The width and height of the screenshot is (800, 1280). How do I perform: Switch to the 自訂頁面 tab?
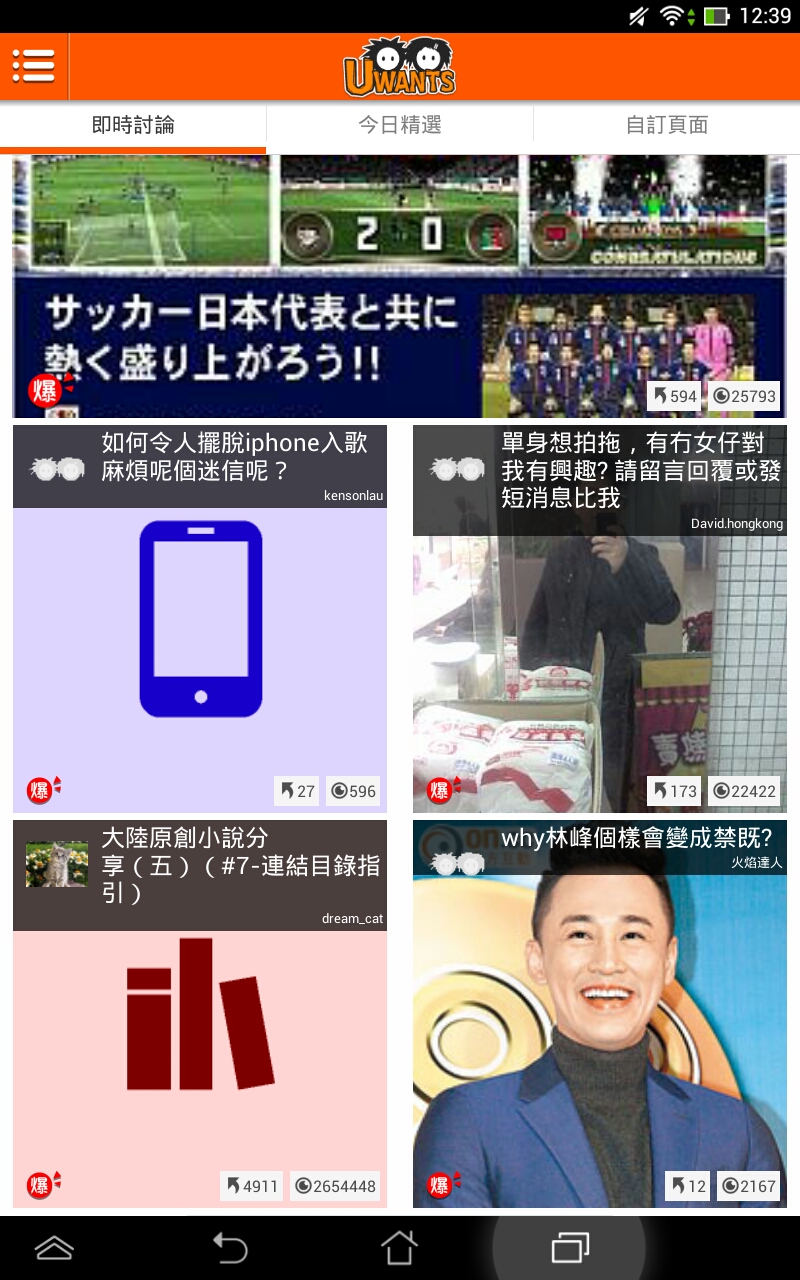click(x=667, y=125)
